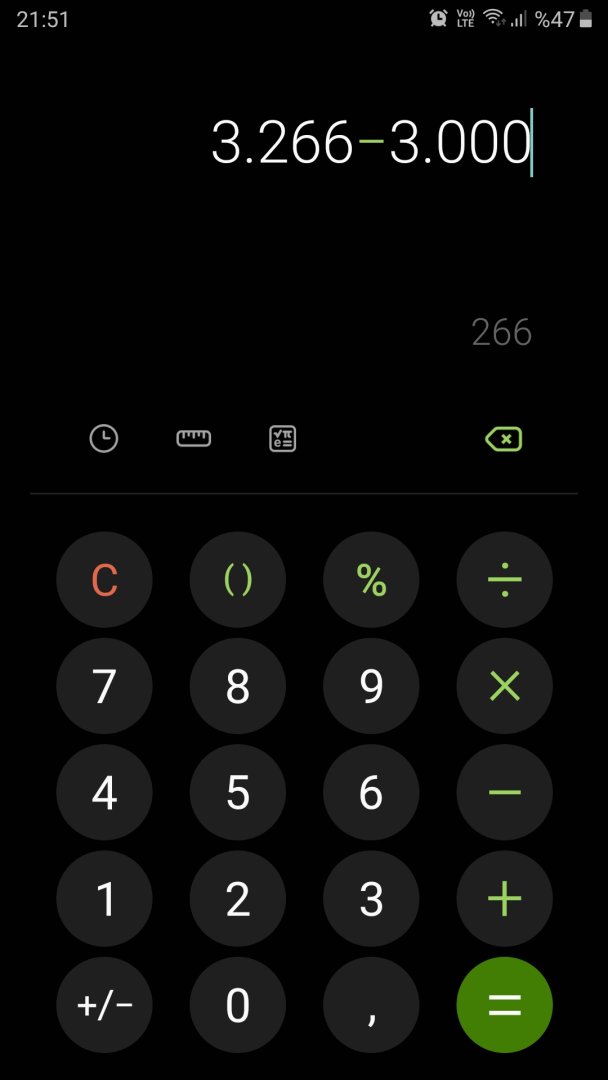Select the multiplication operator

[504, 686]
